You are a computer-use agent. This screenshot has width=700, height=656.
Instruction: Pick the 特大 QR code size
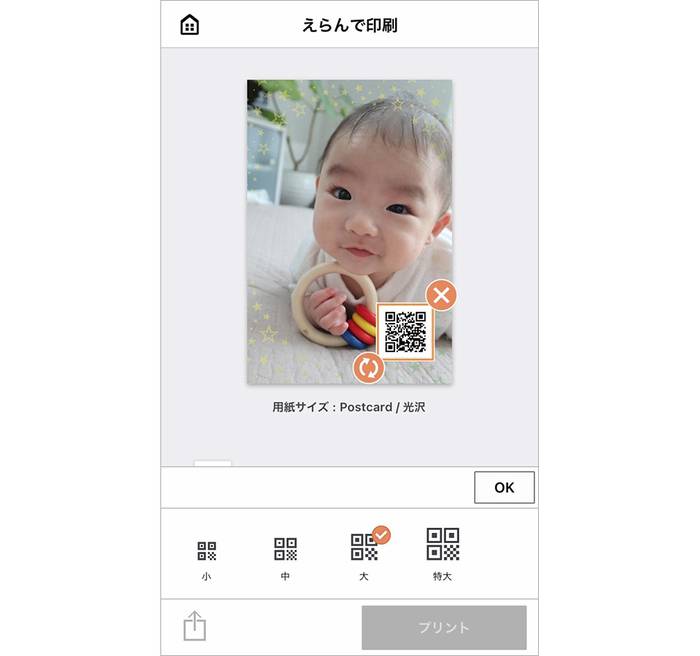(x=443, y=553)
